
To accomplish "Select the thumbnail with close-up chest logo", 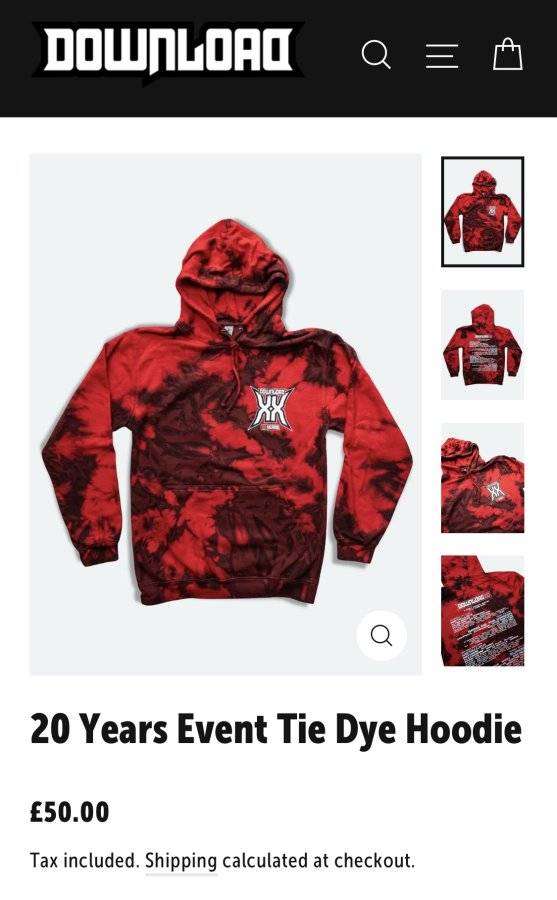I will pyautogui.click(x=482, y=478).
